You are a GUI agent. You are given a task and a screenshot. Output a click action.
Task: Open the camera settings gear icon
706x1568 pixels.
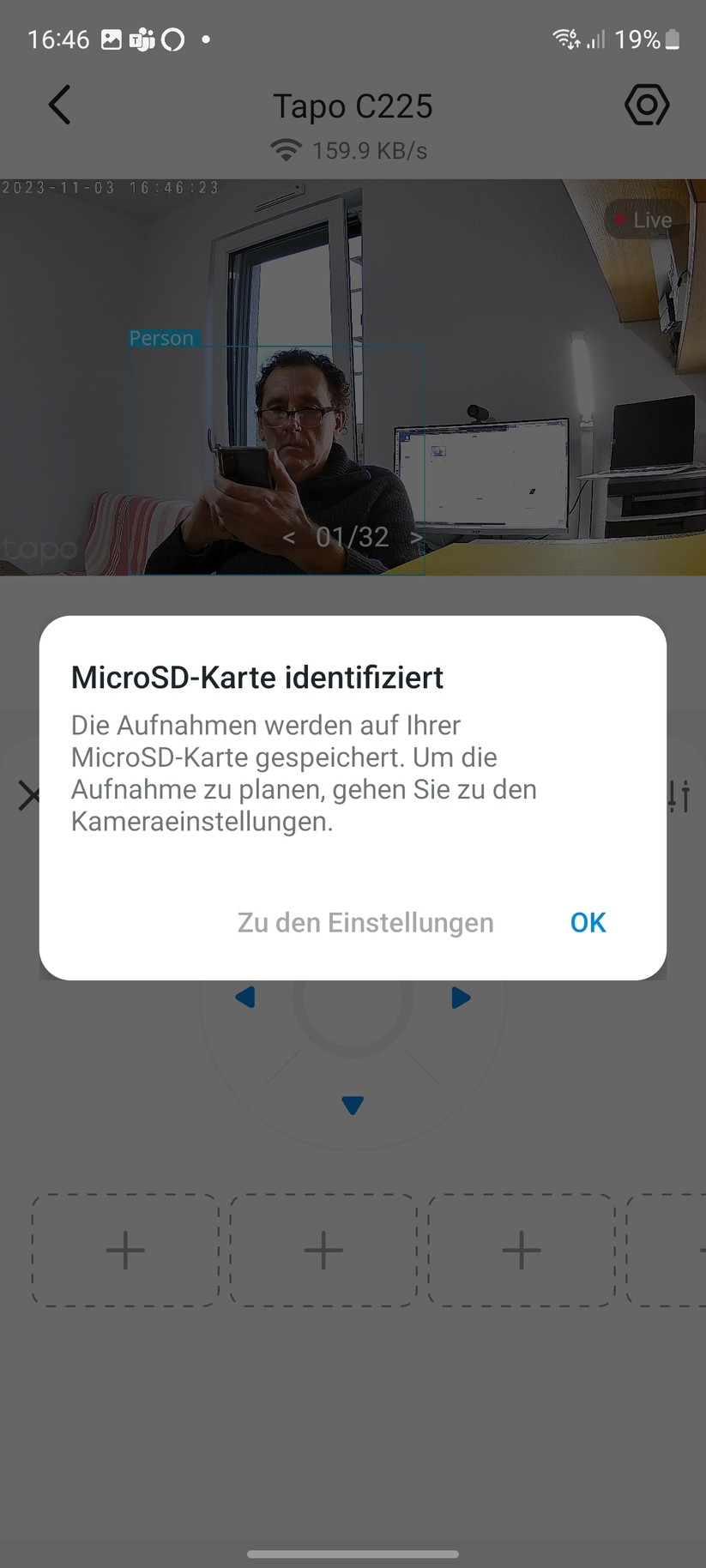point(648,105)
